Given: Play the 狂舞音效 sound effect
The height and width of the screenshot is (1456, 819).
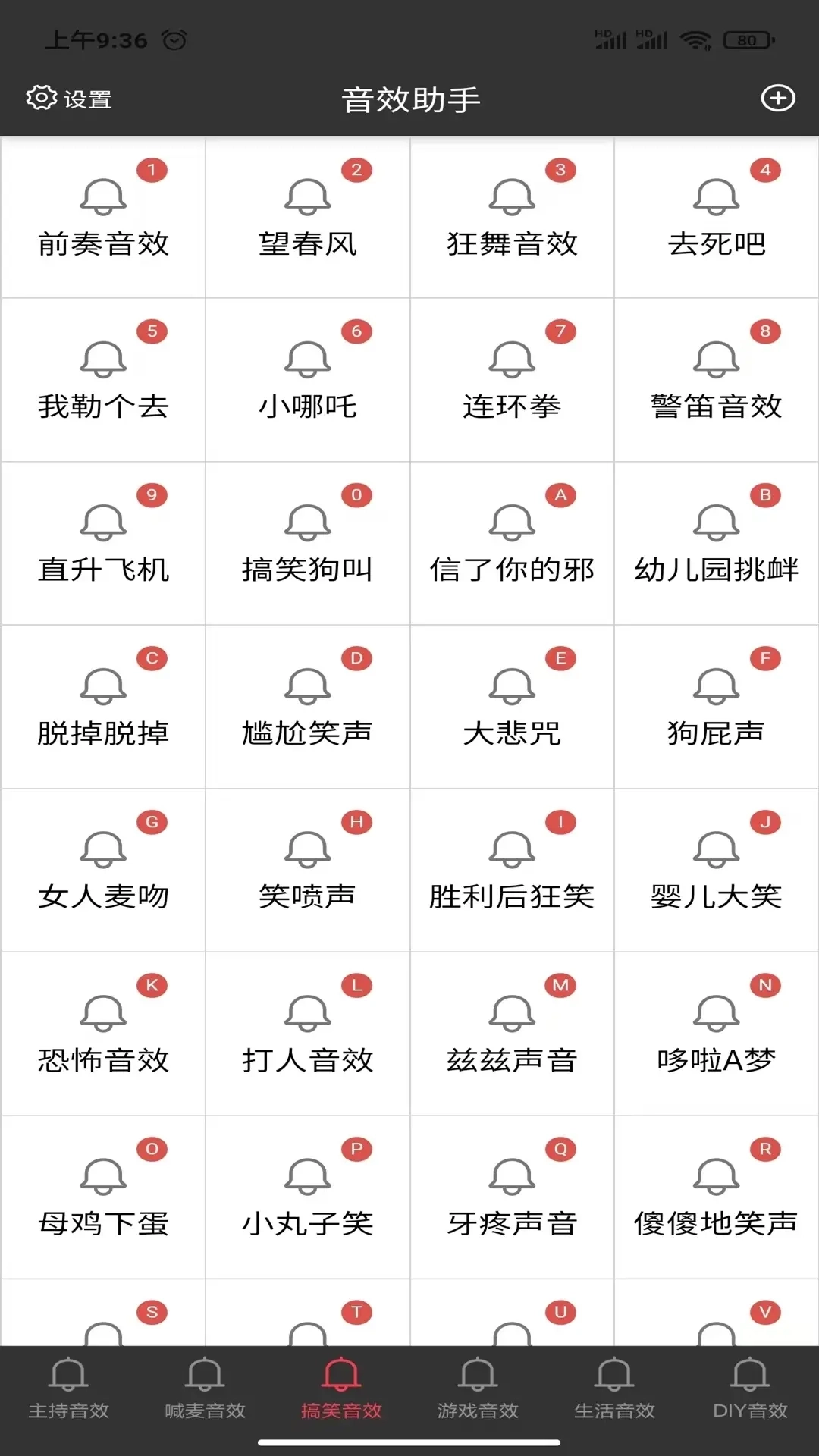Looking at the screenshot, I should (x=511, y=199).
